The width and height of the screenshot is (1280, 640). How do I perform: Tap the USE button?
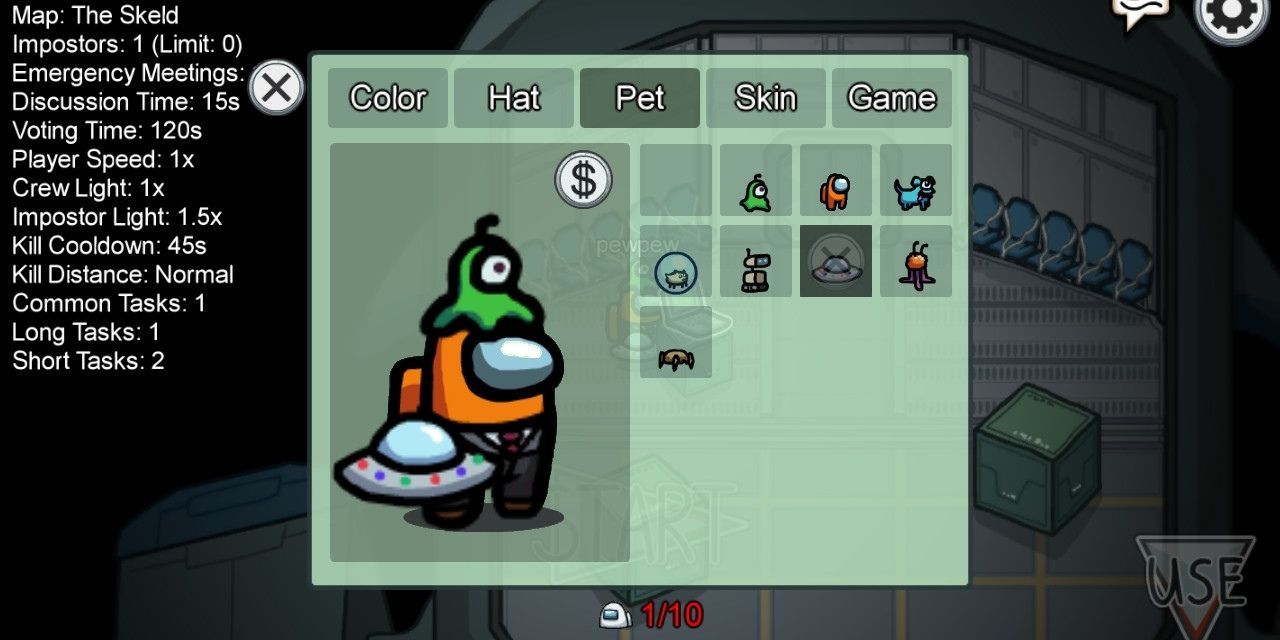1195,585
